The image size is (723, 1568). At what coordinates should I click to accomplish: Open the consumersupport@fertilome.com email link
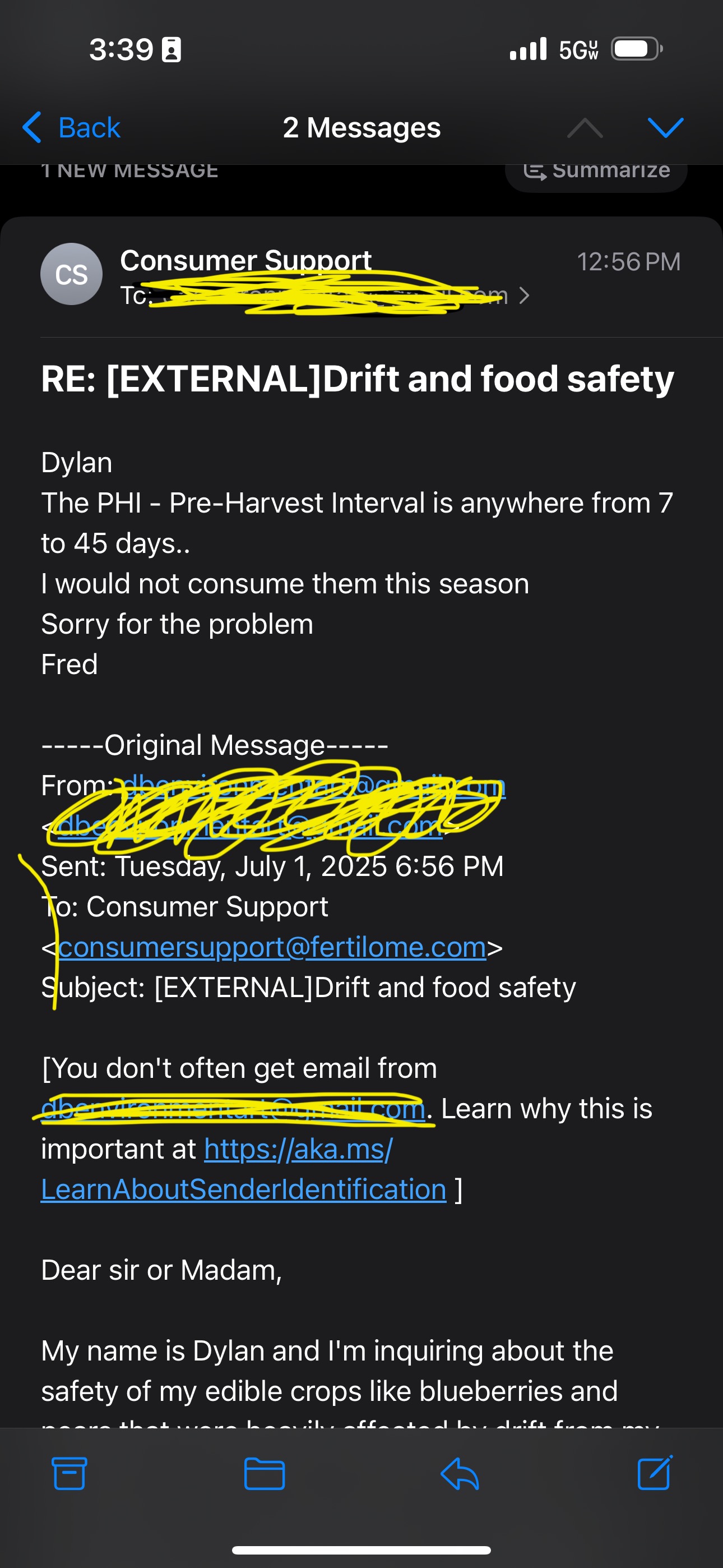[x=272, y=947]
